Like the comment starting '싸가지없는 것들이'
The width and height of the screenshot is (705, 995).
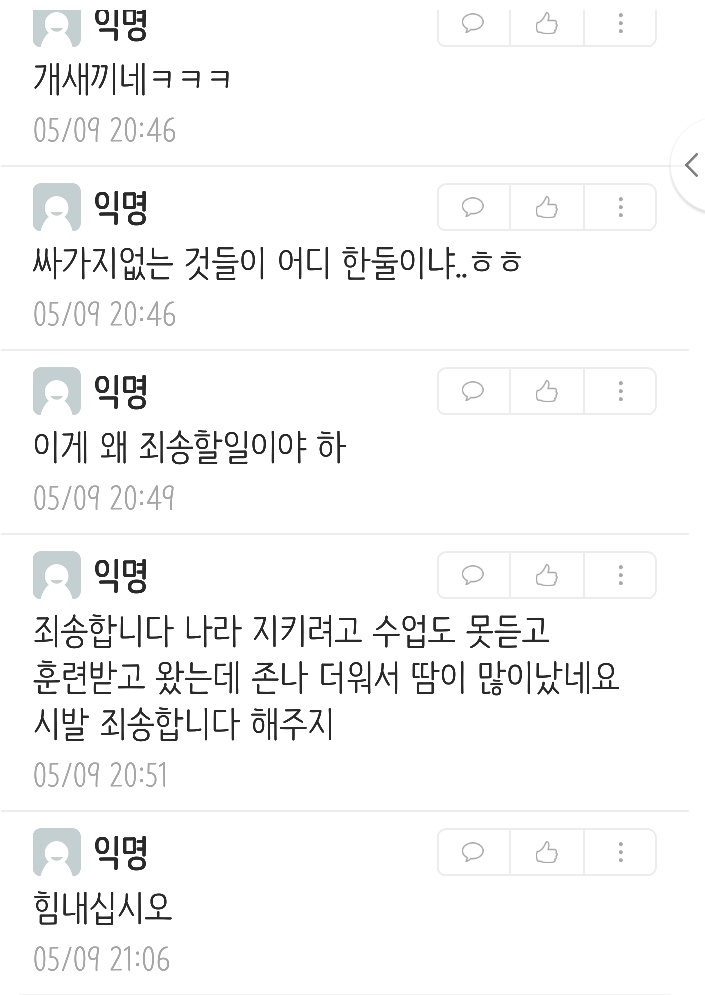(x=547, y=207)
